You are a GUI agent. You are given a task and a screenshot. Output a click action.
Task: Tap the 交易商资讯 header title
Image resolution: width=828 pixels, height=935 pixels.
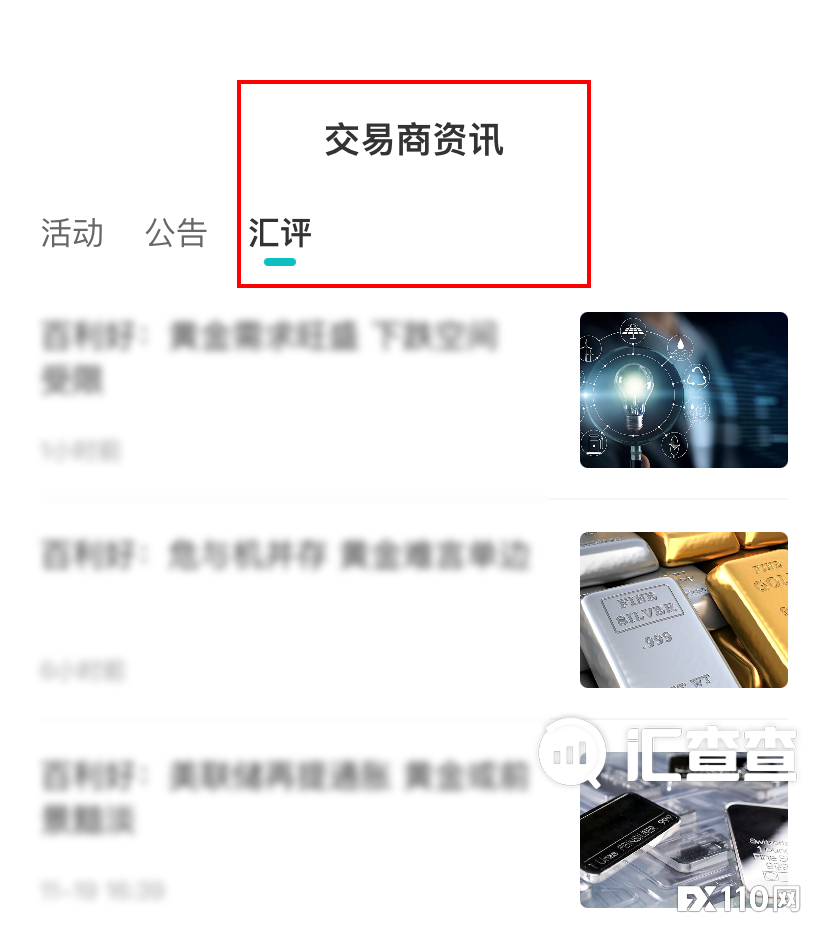tap(413, 138)
